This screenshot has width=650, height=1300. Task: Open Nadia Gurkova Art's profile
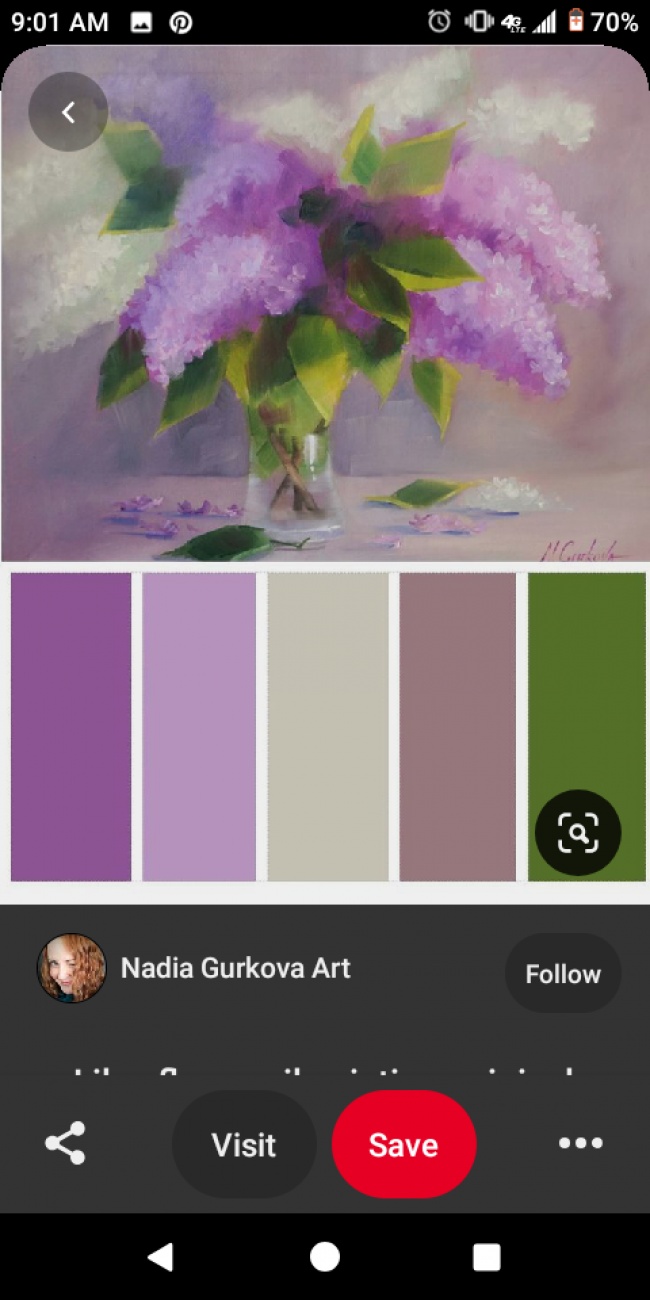coord(235,968)
